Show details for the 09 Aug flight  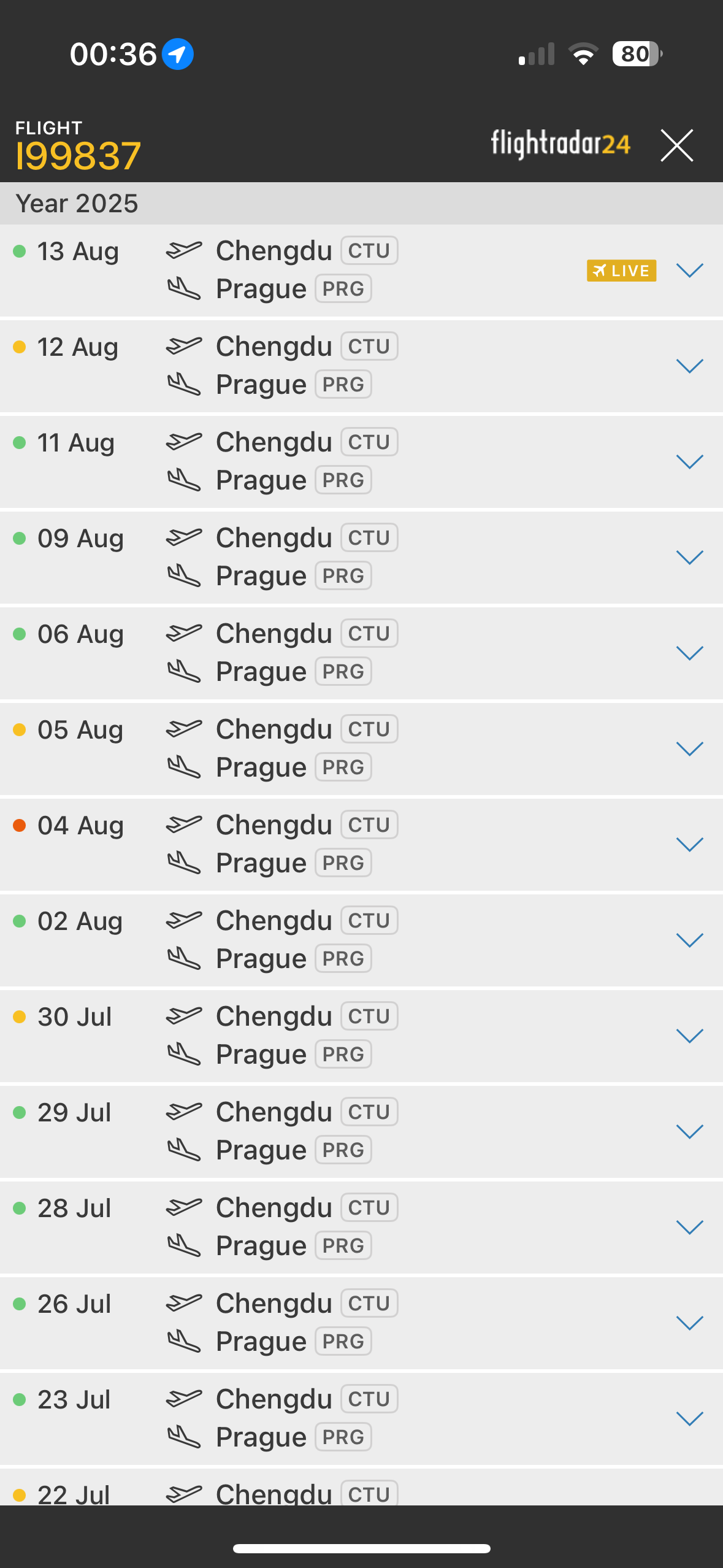pos(689,558)
